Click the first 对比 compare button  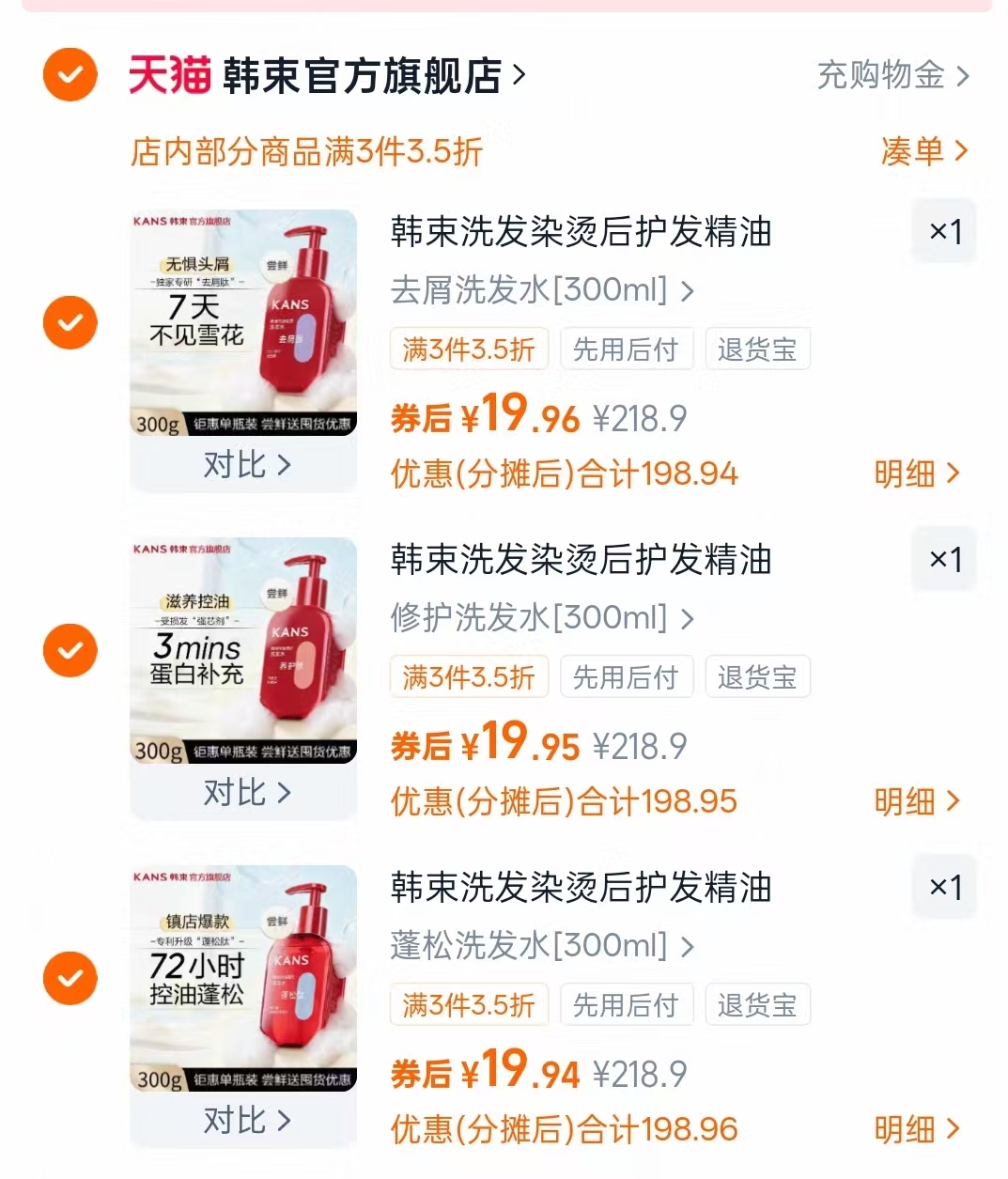coord(242,465)
